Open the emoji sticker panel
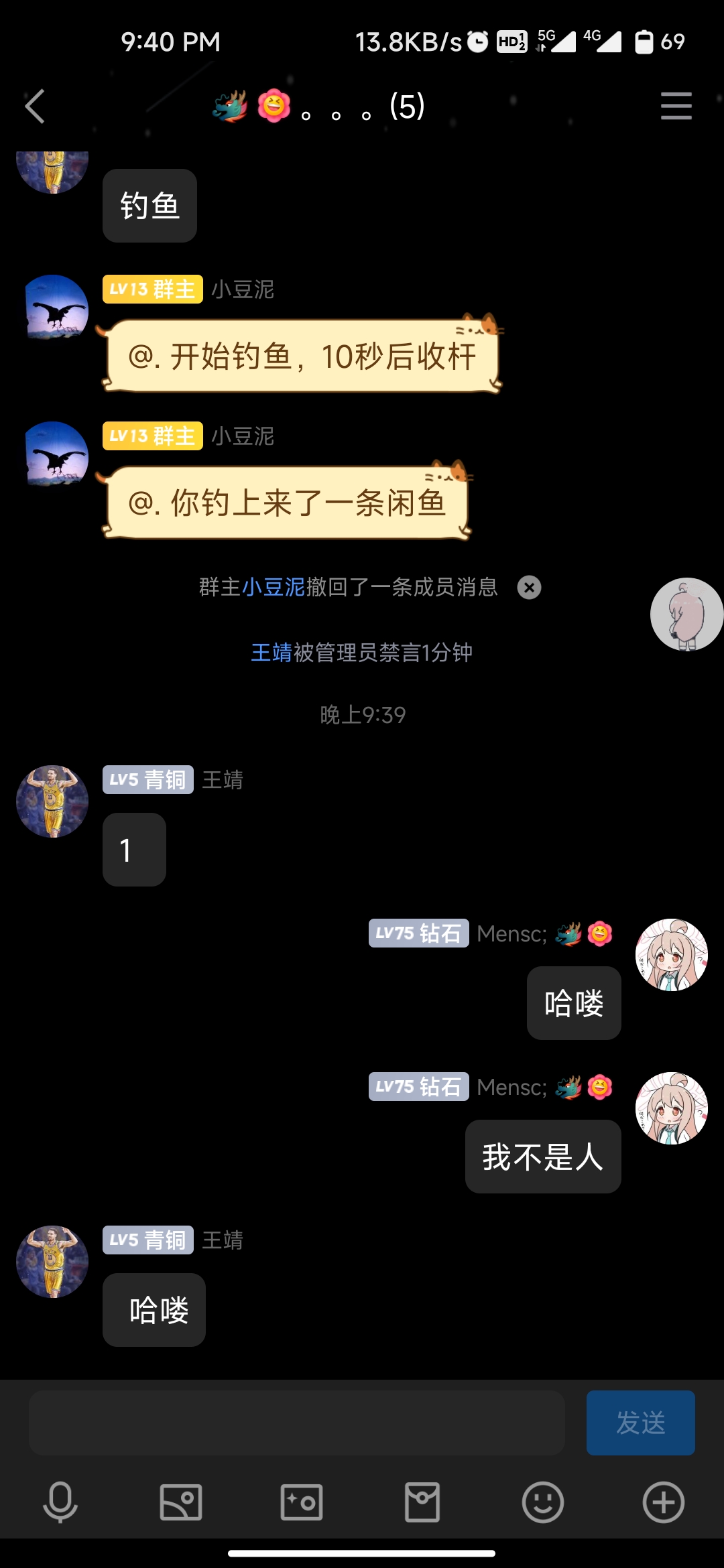Screen dimensions: 724x1568 [542, 1502]
